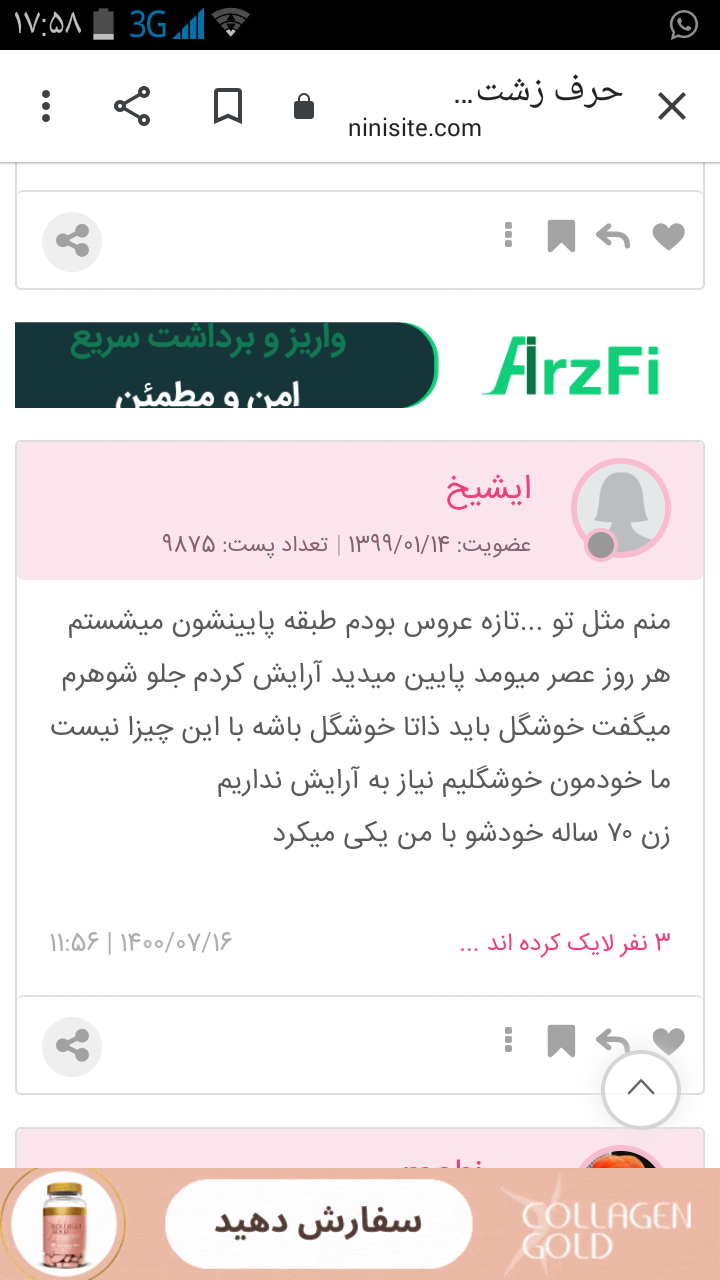
Task: Open user ایشیخ's profile
Action: point(488,489)
